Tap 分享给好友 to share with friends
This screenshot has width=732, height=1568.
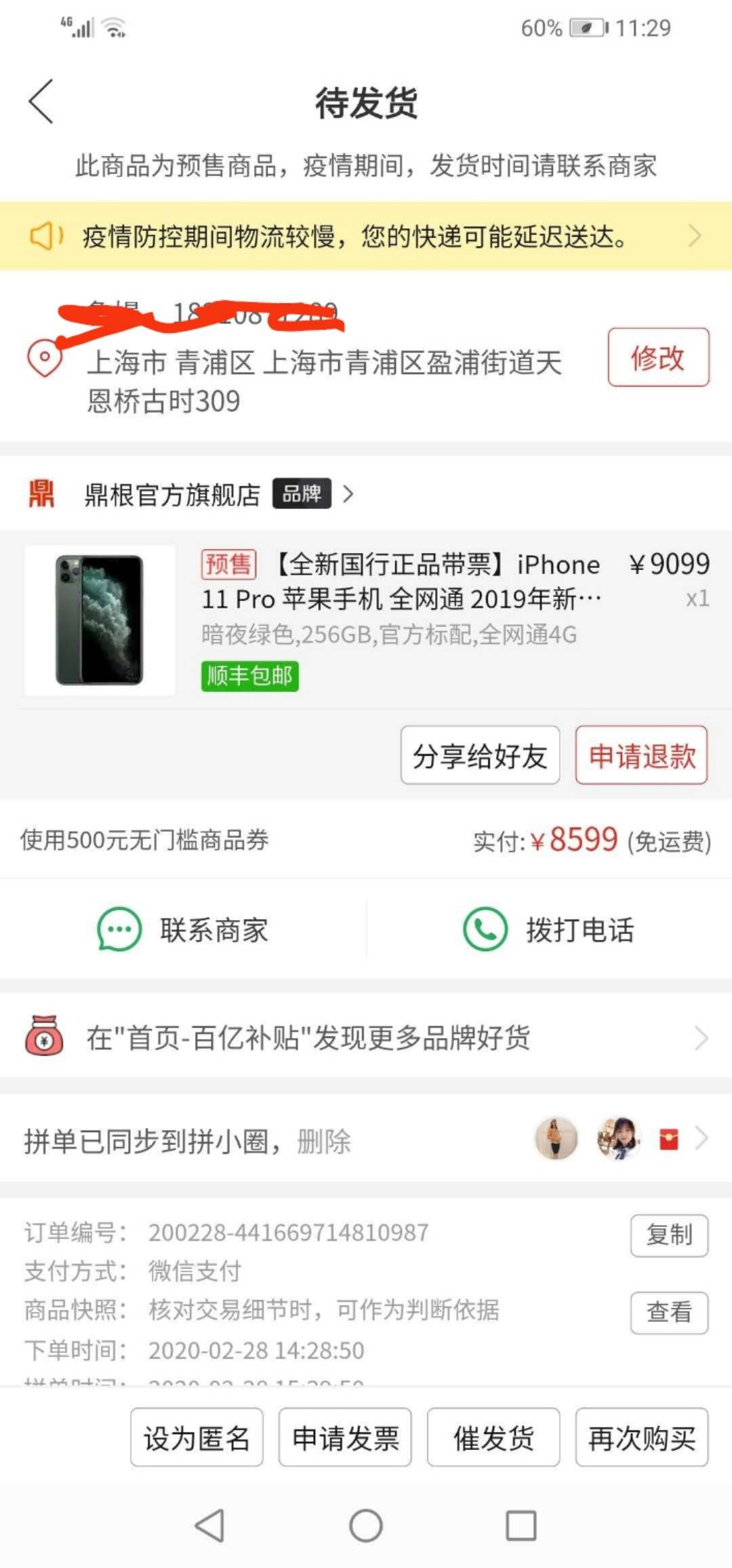(x=480, y=755)
